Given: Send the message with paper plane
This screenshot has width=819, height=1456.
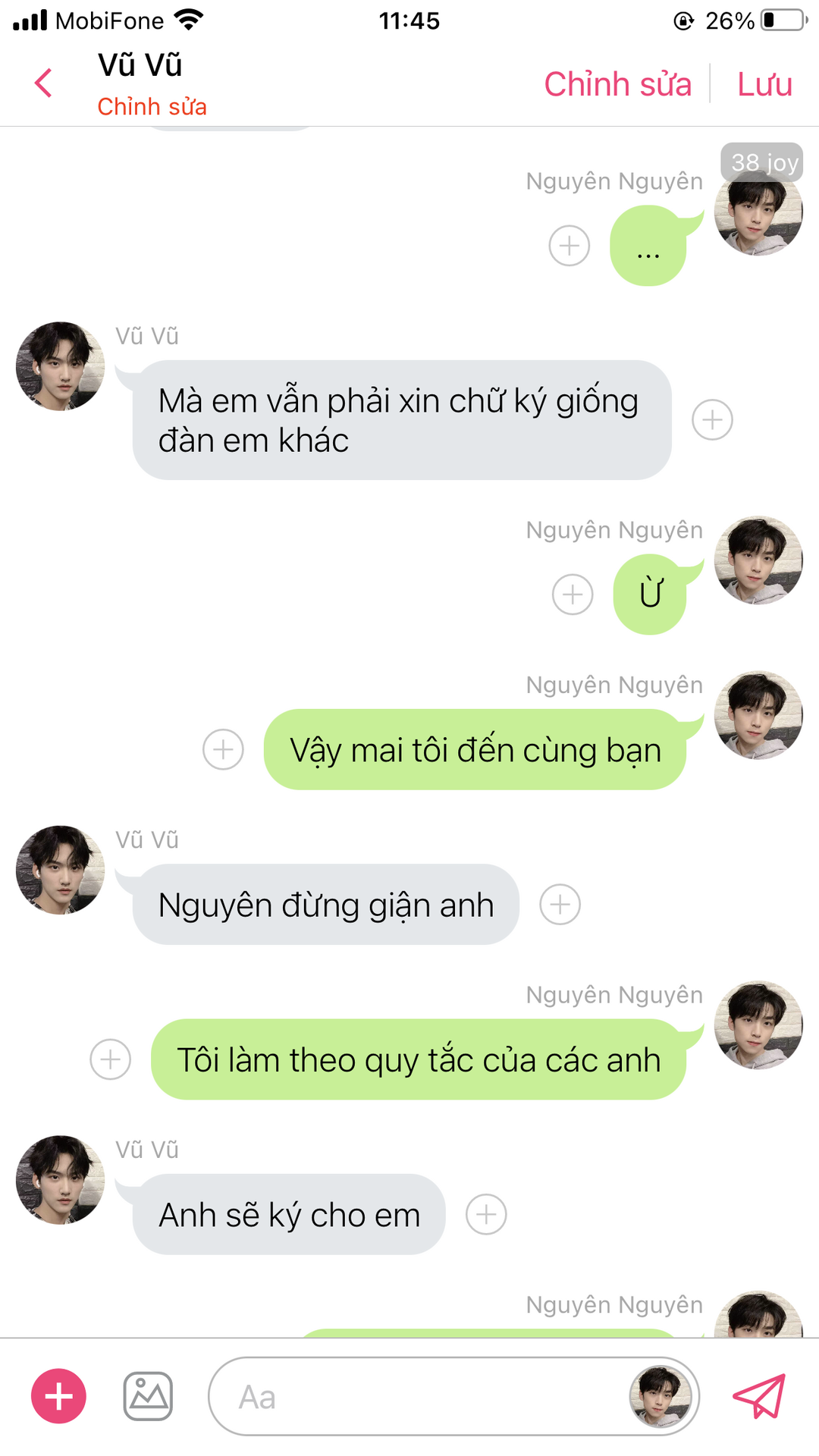Looking at the screenshot, I should [x=758, y=1396].
